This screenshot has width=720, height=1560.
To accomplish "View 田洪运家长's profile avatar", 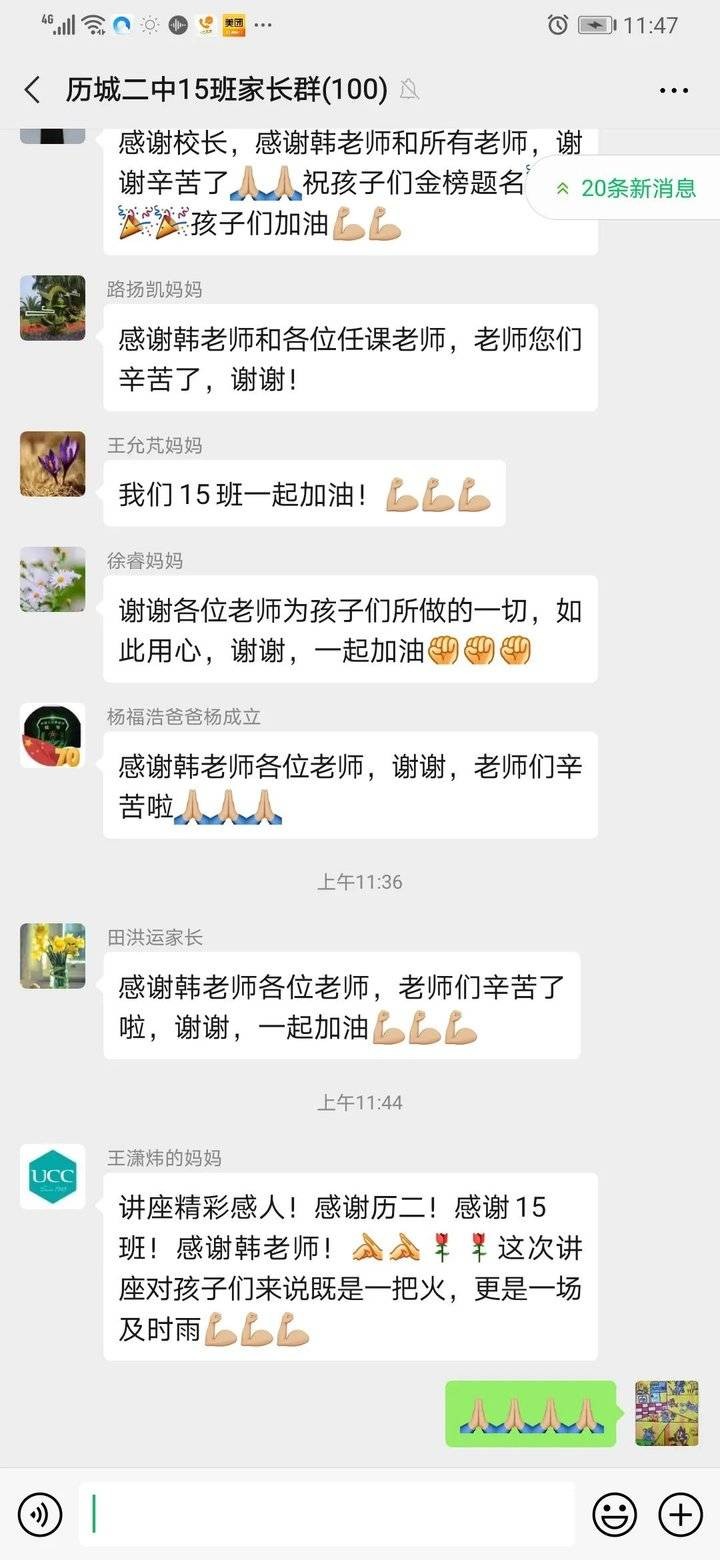I will (x=53, y=956).
